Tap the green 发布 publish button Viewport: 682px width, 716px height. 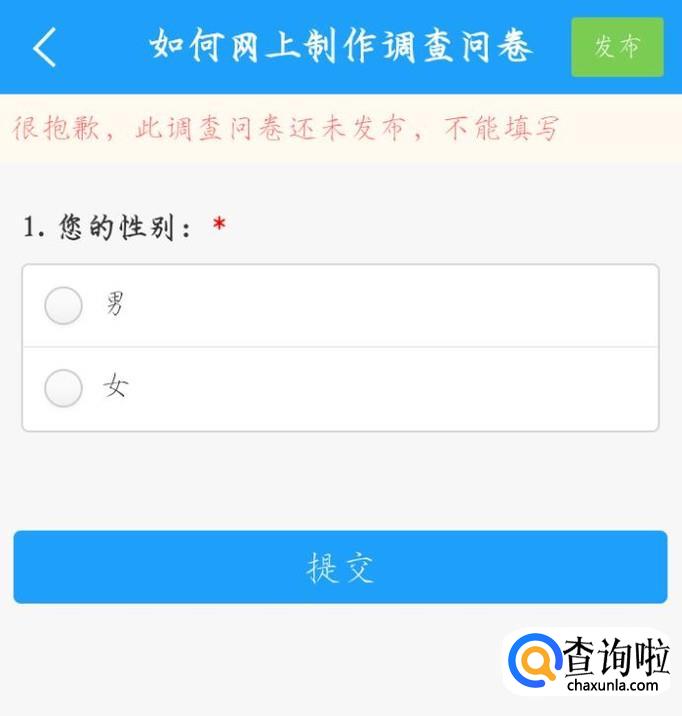point(617,47)
